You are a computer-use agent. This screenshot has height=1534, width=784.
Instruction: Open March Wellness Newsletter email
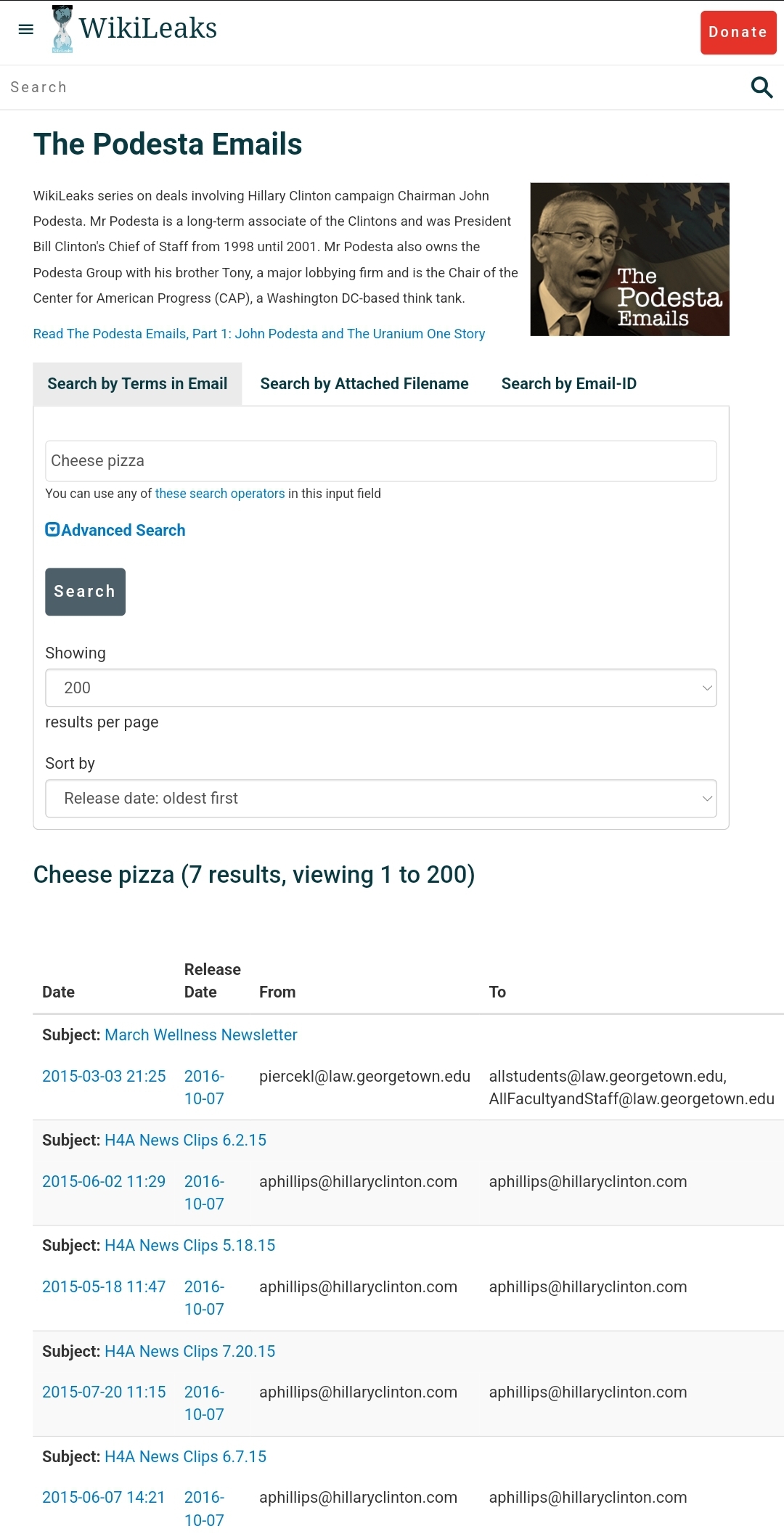click(x=201, y=1035)
